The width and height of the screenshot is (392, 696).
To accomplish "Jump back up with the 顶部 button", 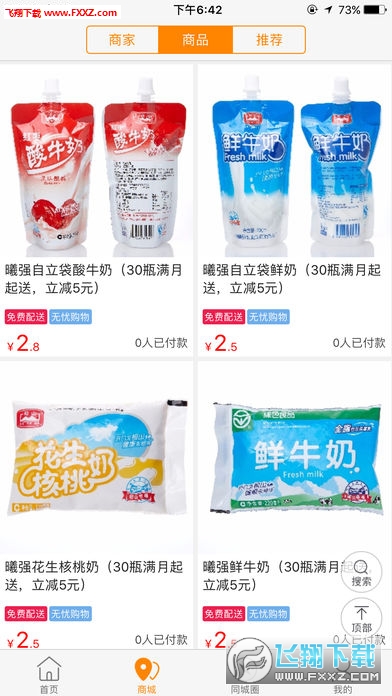I will coord(361,618).
